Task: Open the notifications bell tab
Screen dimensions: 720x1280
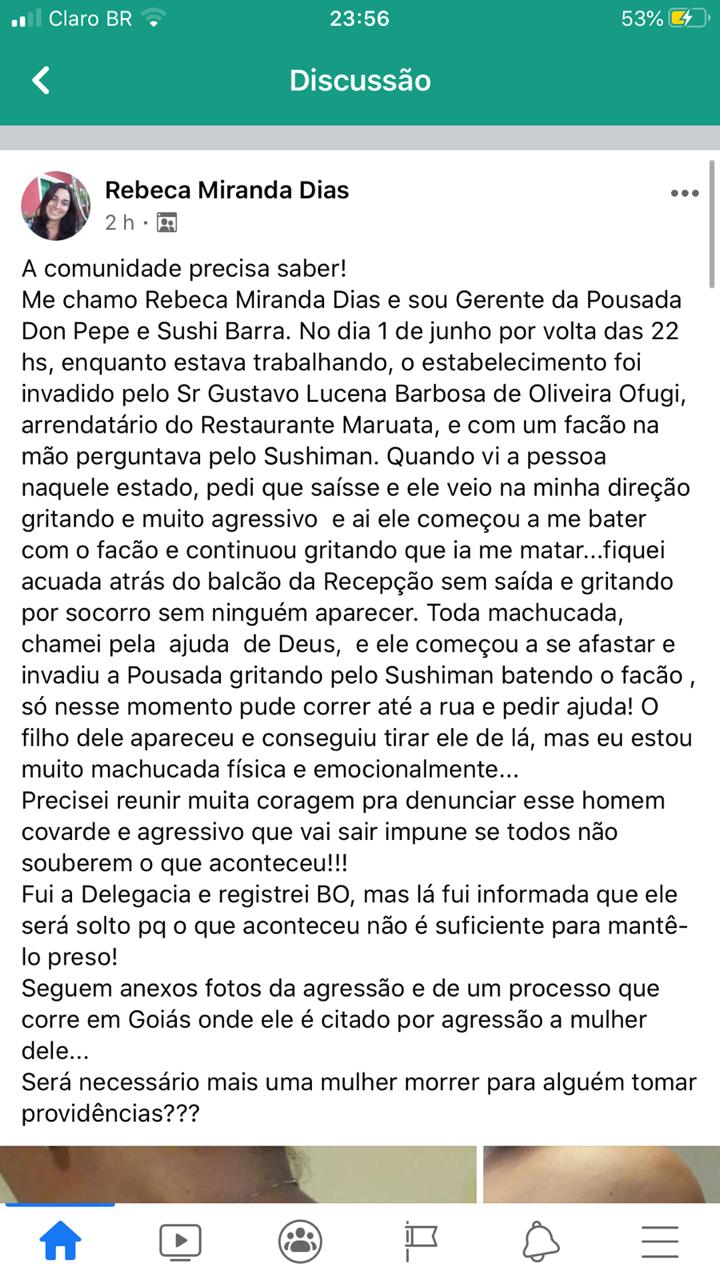Action: (540, 1241)
